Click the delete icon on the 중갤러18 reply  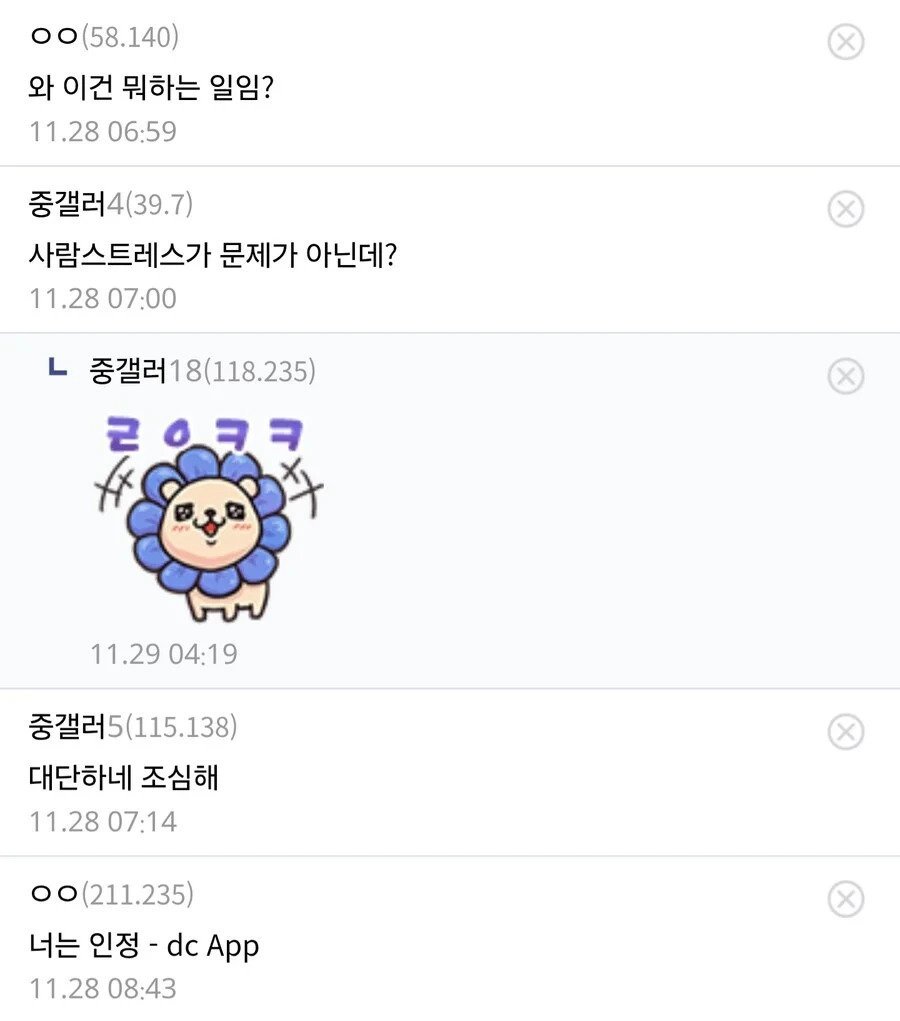[x=847, y=376]
